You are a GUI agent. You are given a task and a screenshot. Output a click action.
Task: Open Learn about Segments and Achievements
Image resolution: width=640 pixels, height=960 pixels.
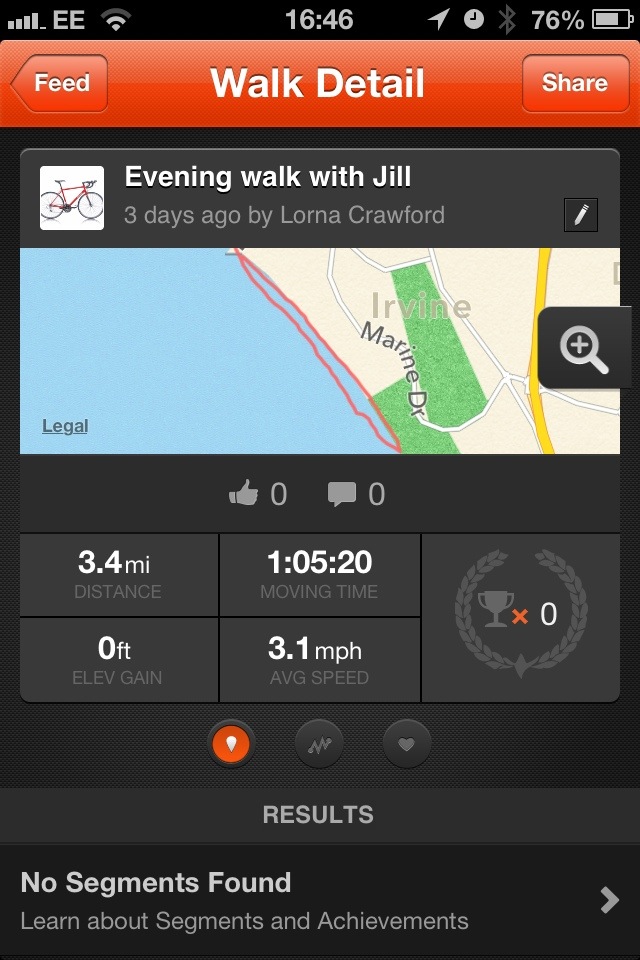[320, 900]
